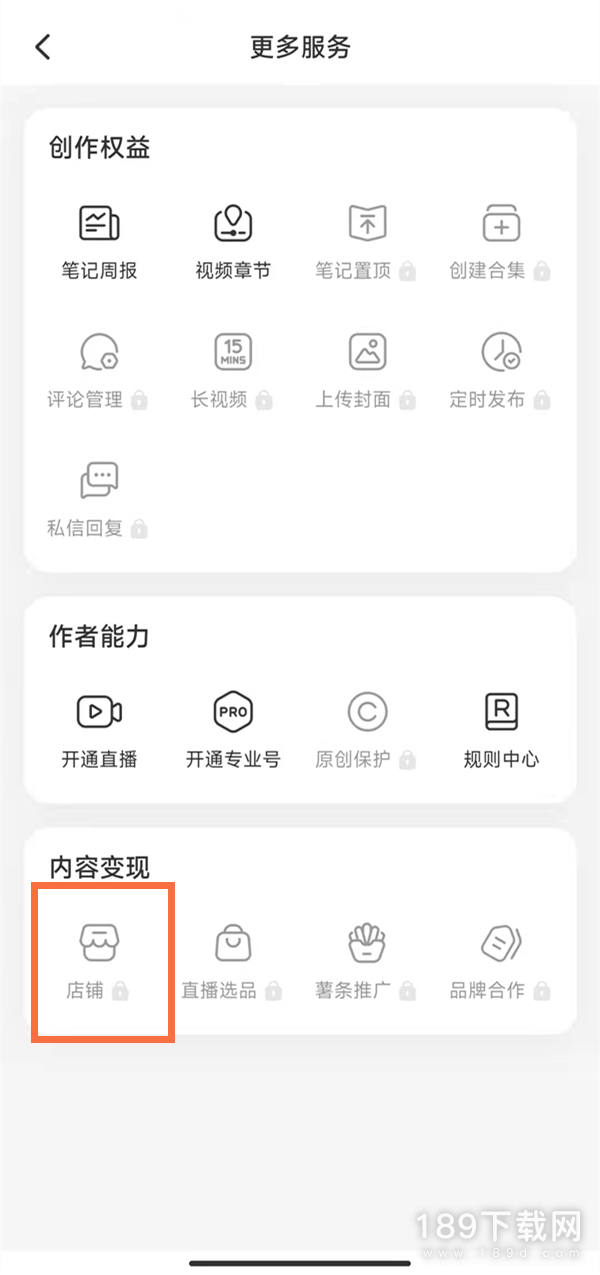Open 私信回复 option

click(x=99, y=500)
